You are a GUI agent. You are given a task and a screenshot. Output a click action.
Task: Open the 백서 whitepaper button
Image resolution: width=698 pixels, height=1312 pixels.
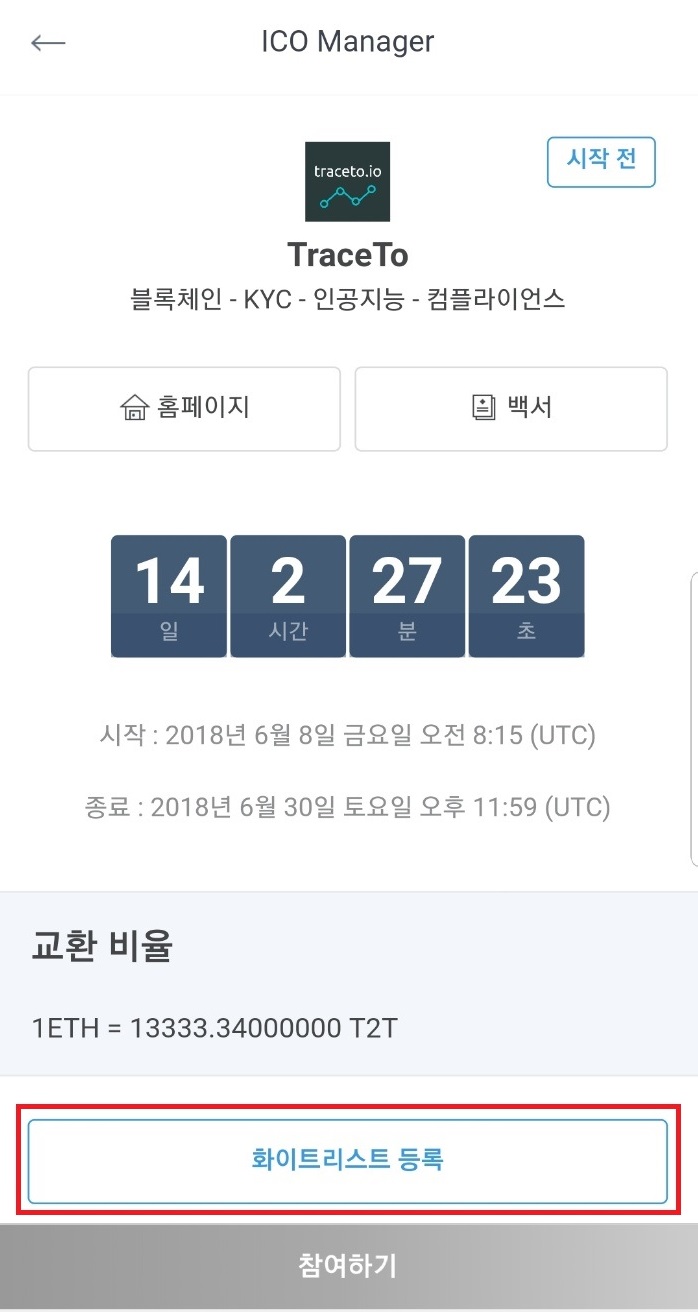tap(511, 408)
